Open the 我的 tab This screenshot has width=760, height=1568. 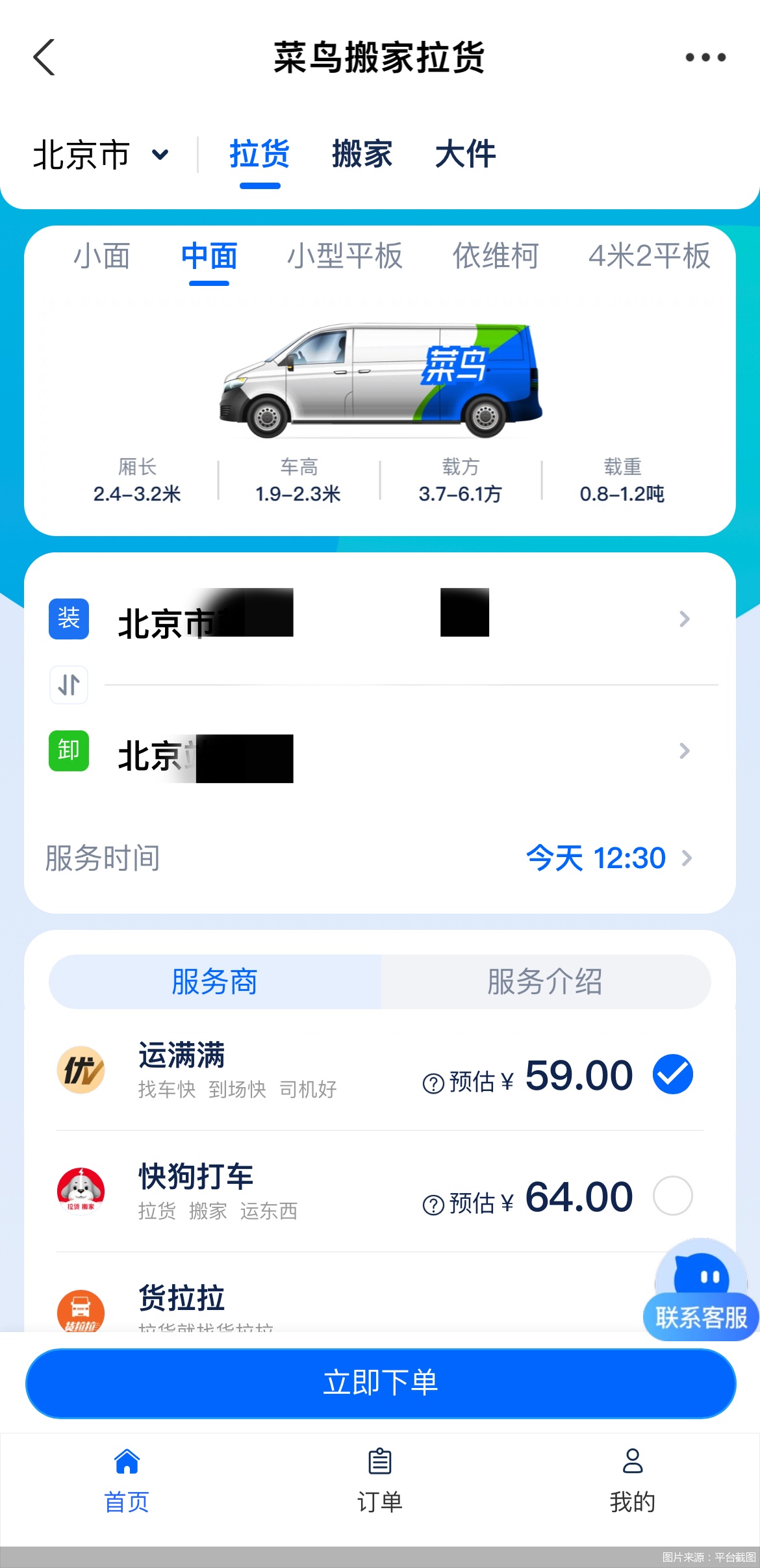[x=632, y=1480]
